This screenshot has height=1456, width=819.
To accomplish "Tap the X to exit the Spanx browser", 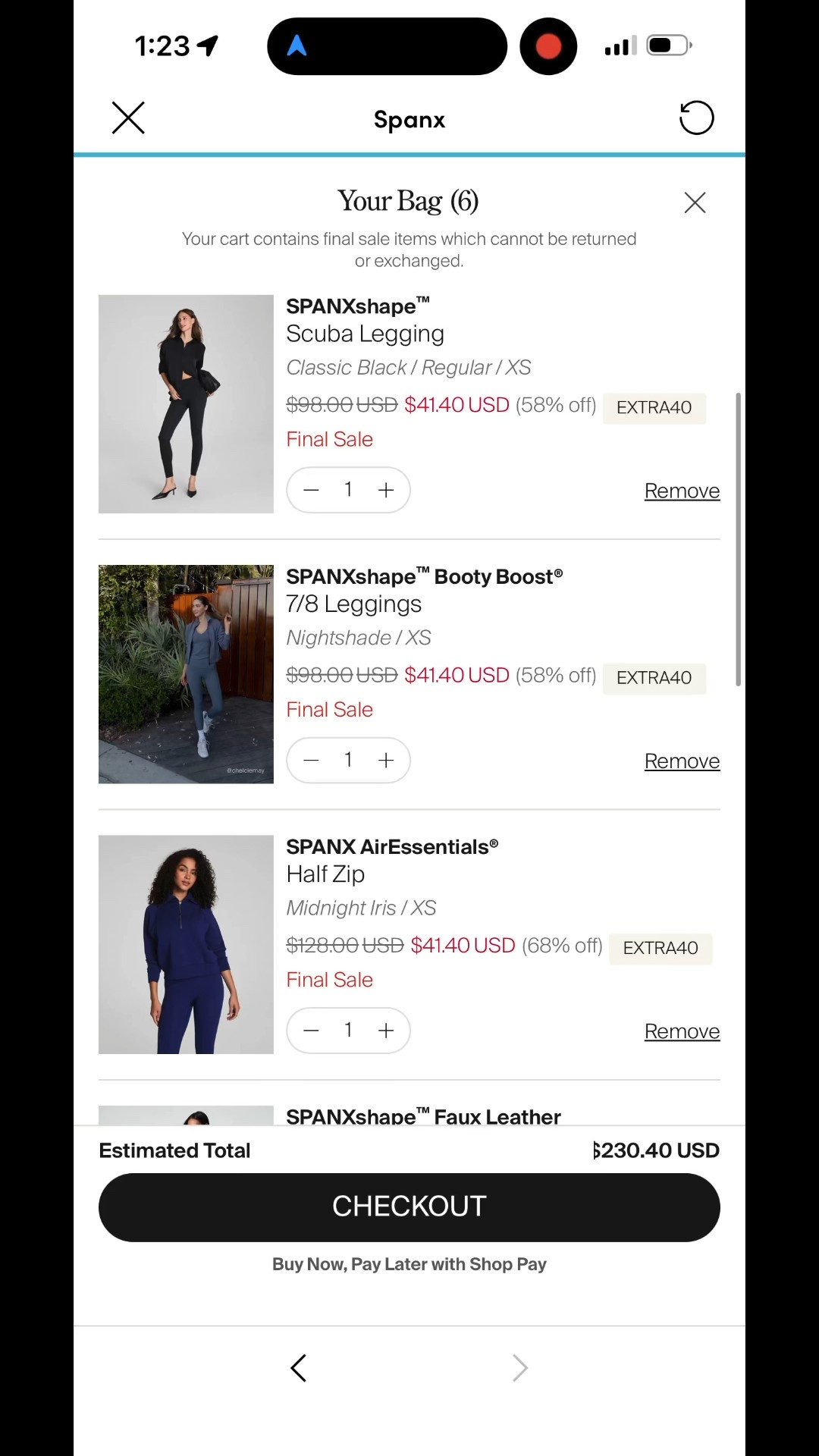I will point(127,118).
